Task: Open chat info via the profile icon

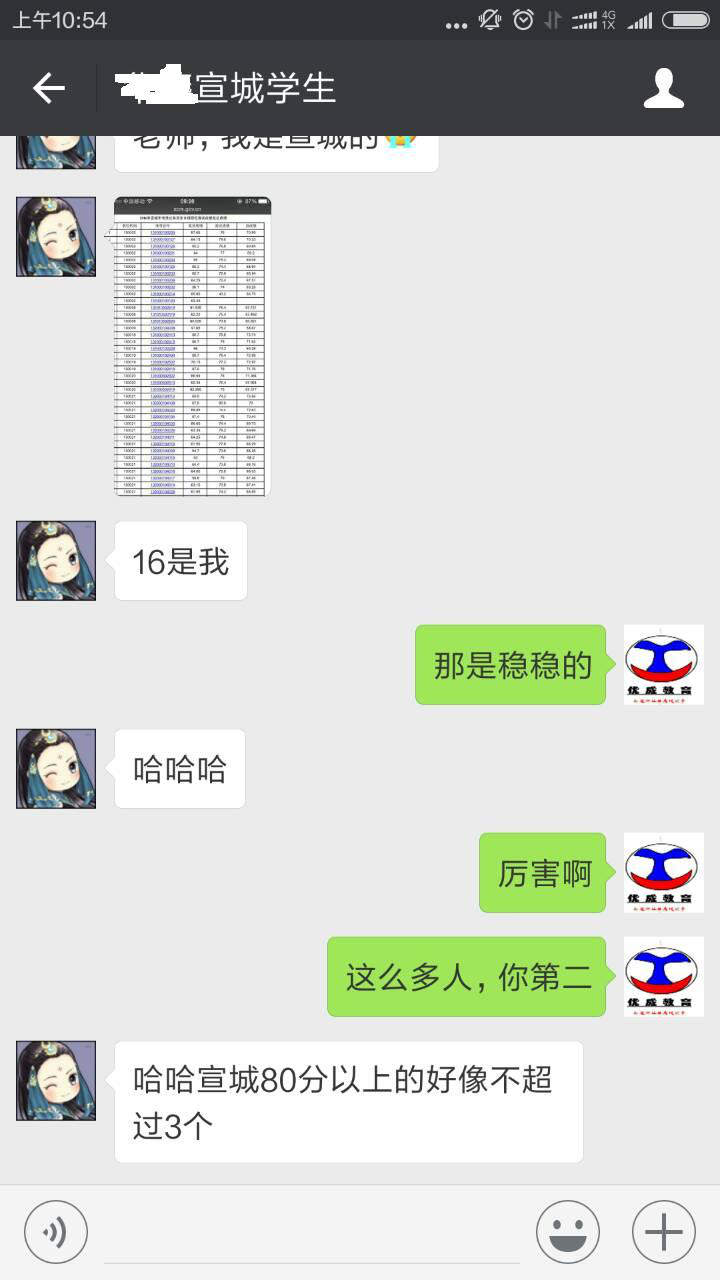Action: [x=663, y=89]
